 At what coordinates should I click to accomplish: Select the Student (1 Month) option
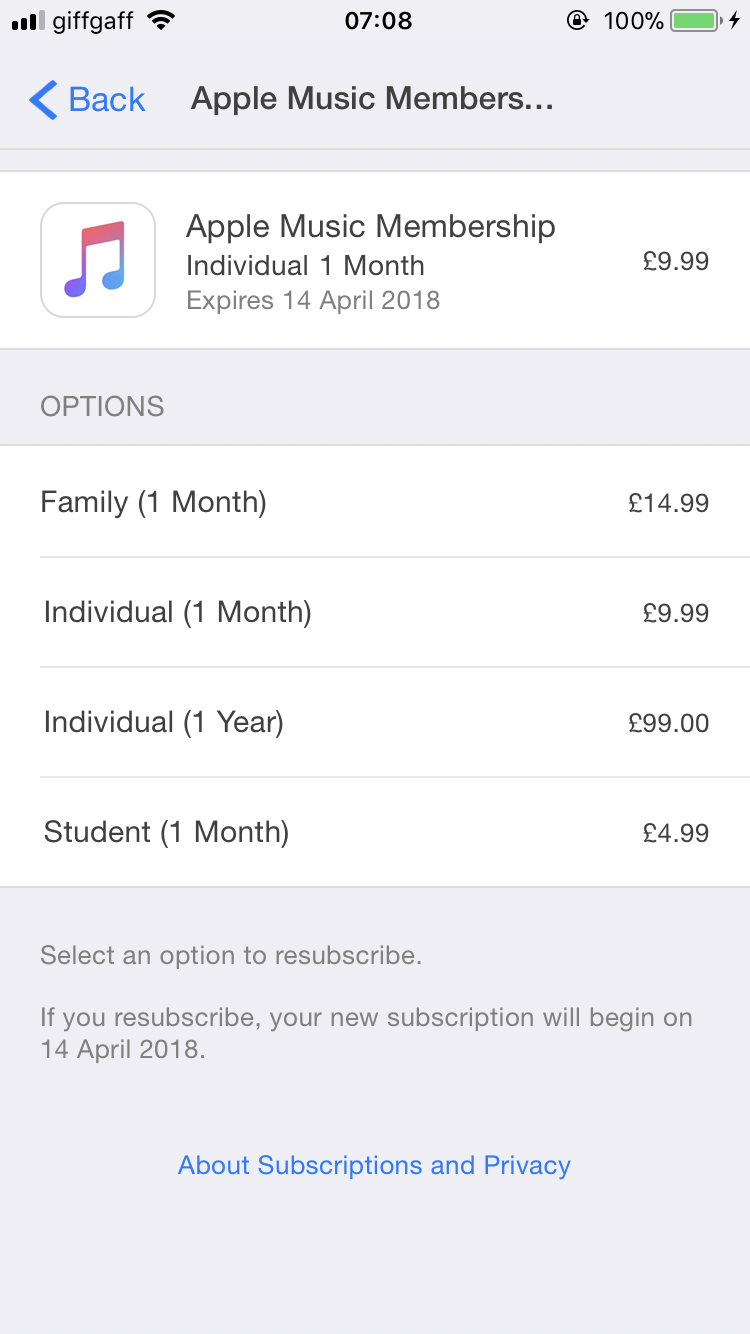(x=374, y=832)
